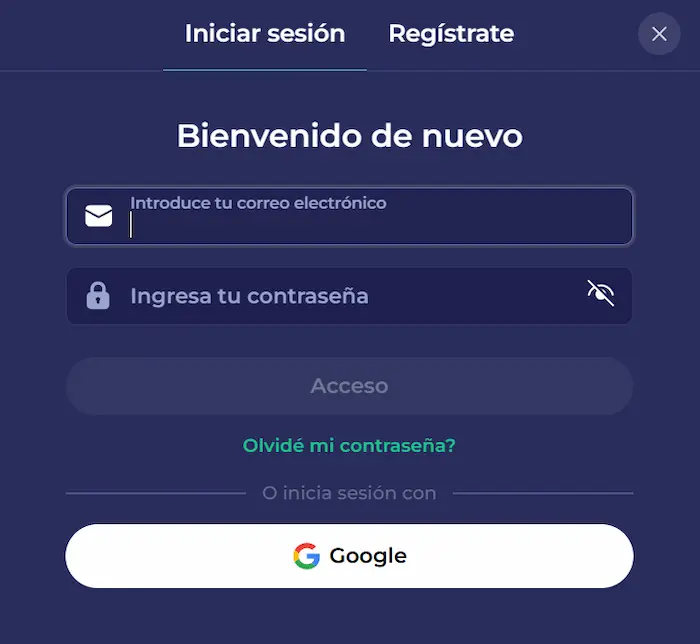Sign in with Google
Image resolution: width=700 pixels, height=644 pixels.
pyautogui.click(x=349, y=556)
